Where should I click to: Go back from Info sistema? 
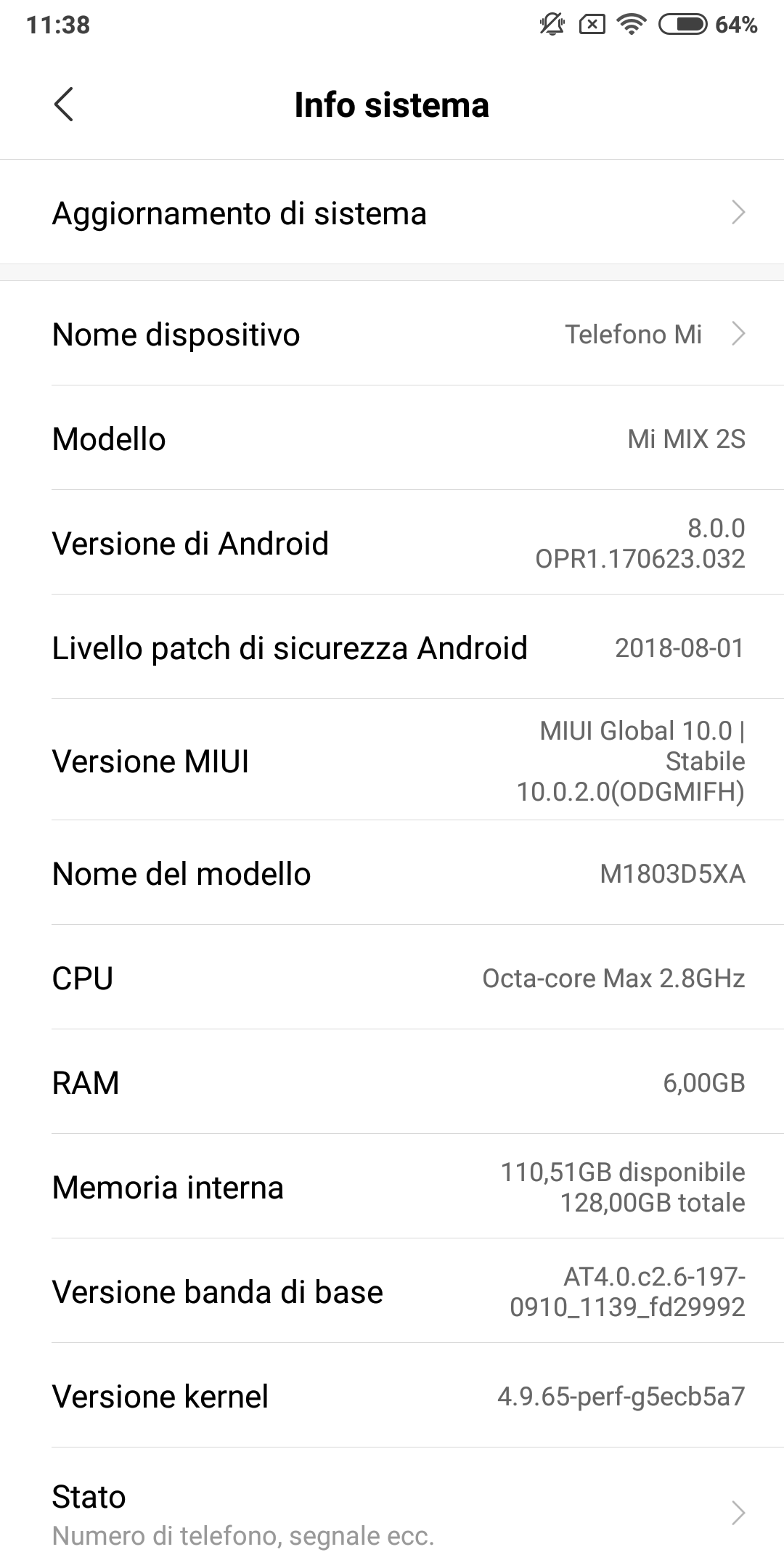(x=64, y=105)
